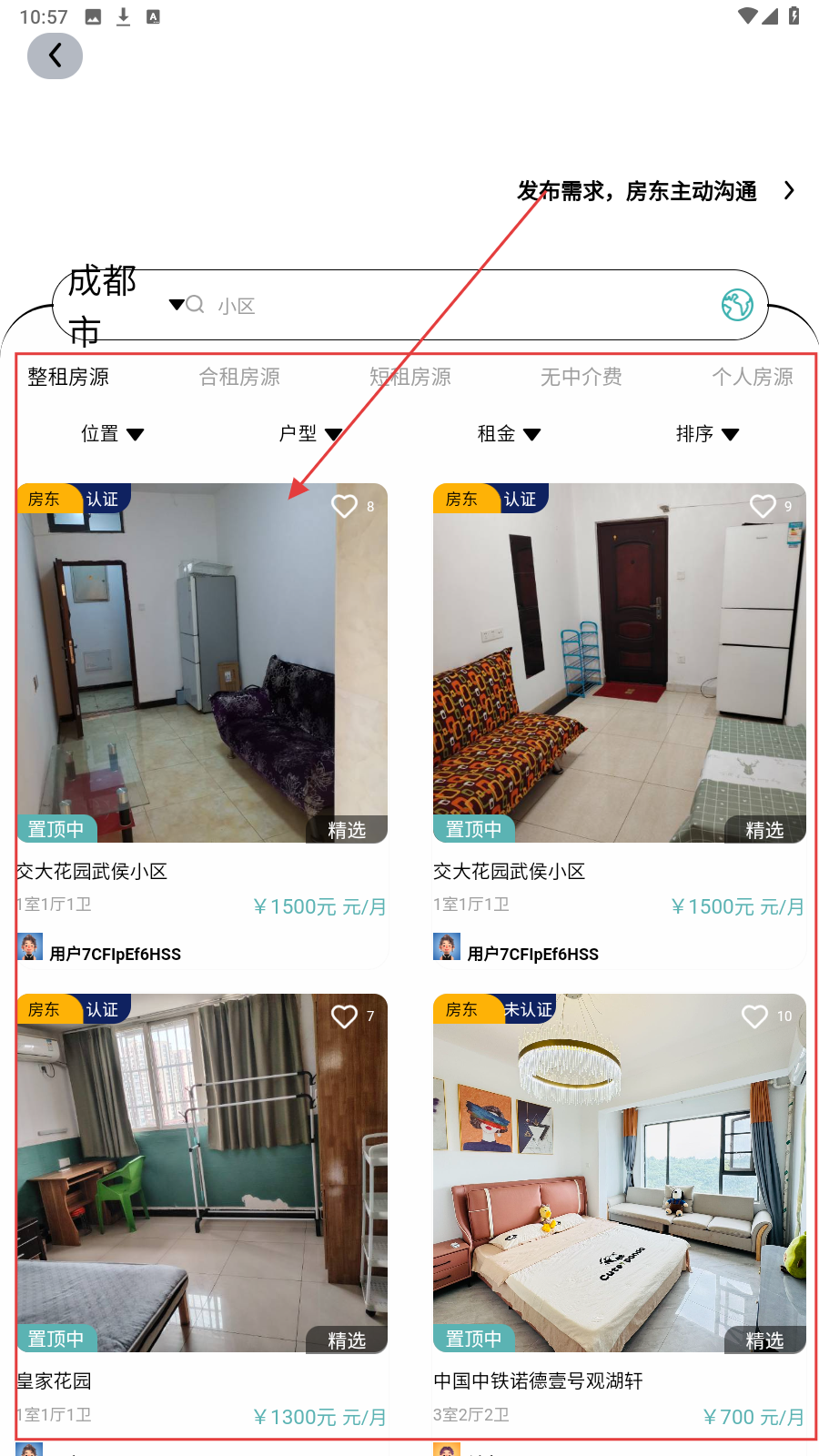
Task: Expand the 户型 filter
Action: pyautogui.click(x=309, y=434)
